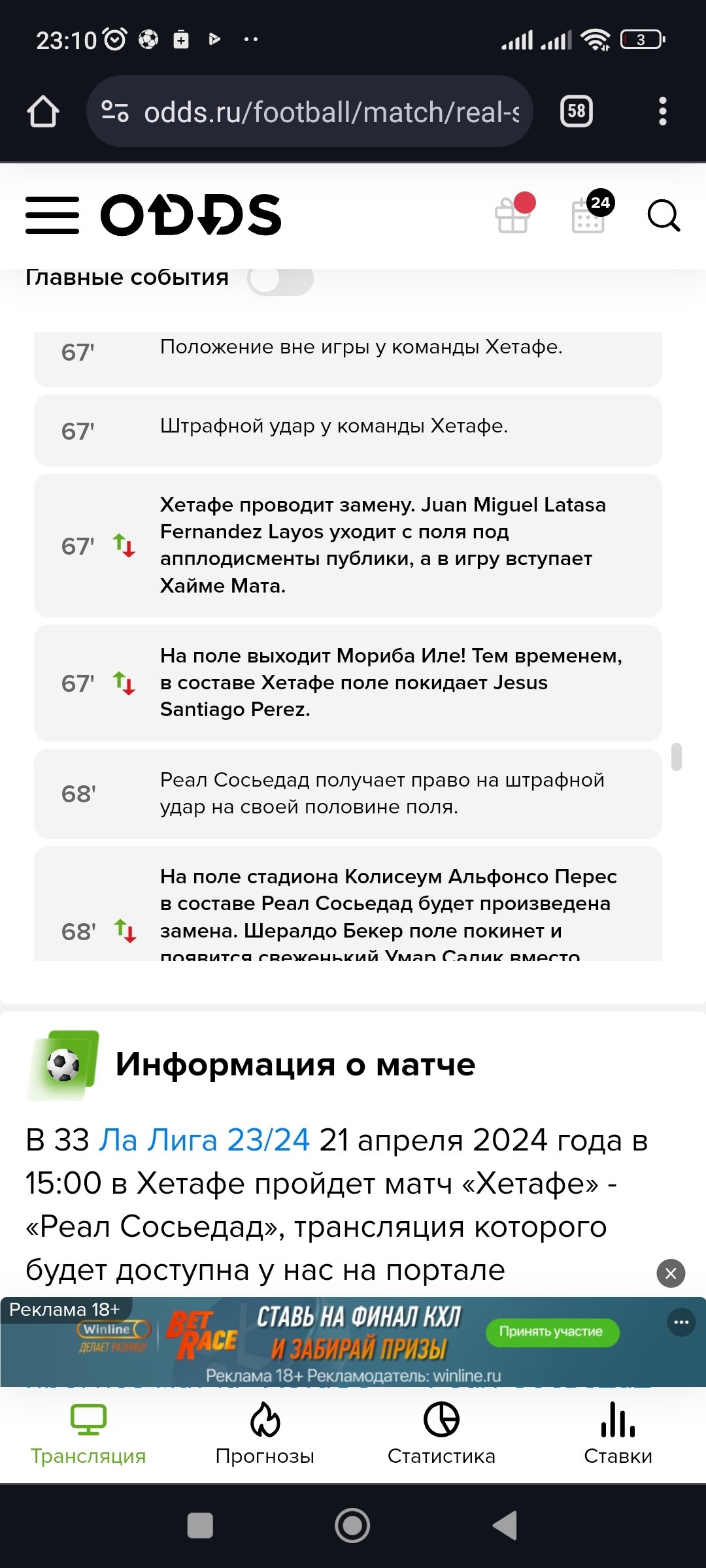
Task: Switch to the Ставки tab
Action: 618,1434
